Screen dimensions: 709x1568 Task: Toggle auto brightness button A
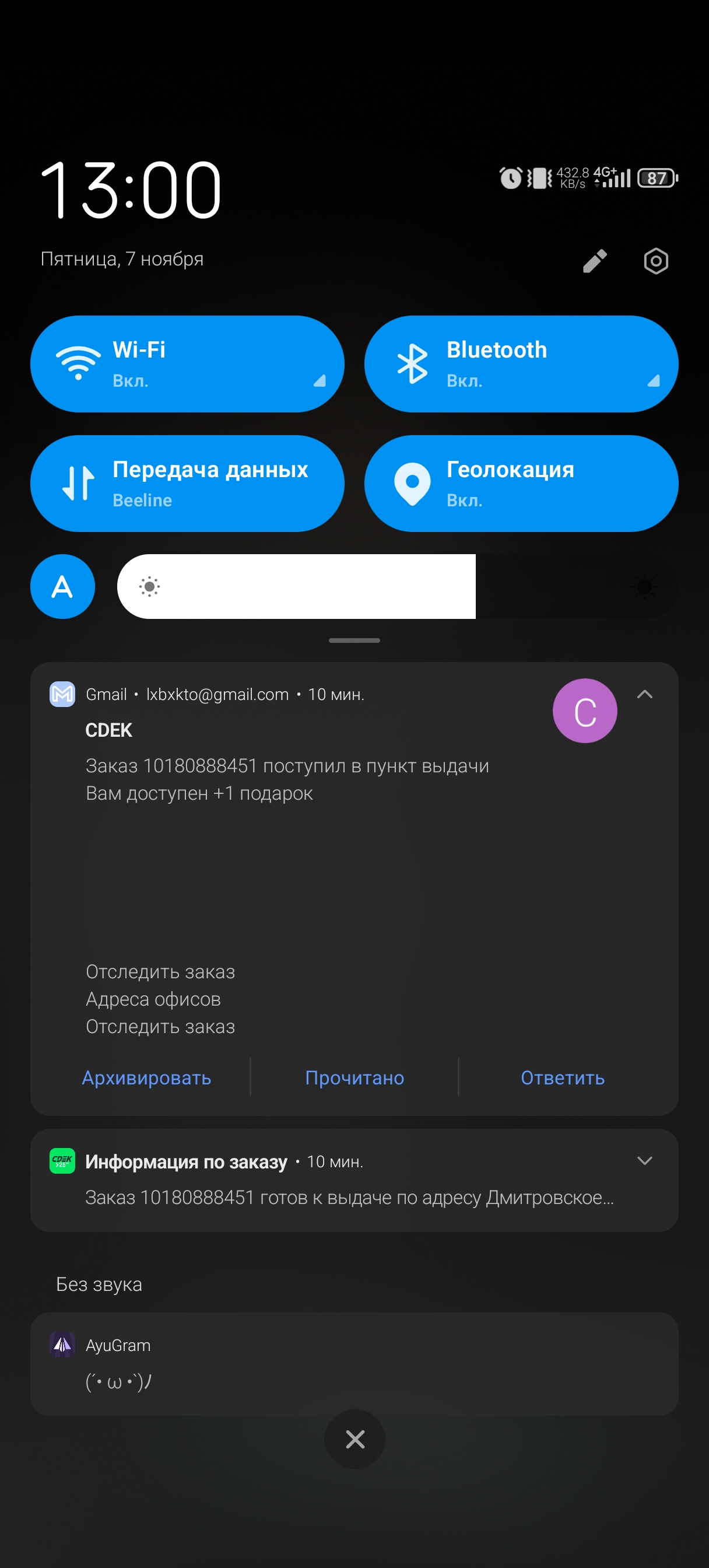63,586
